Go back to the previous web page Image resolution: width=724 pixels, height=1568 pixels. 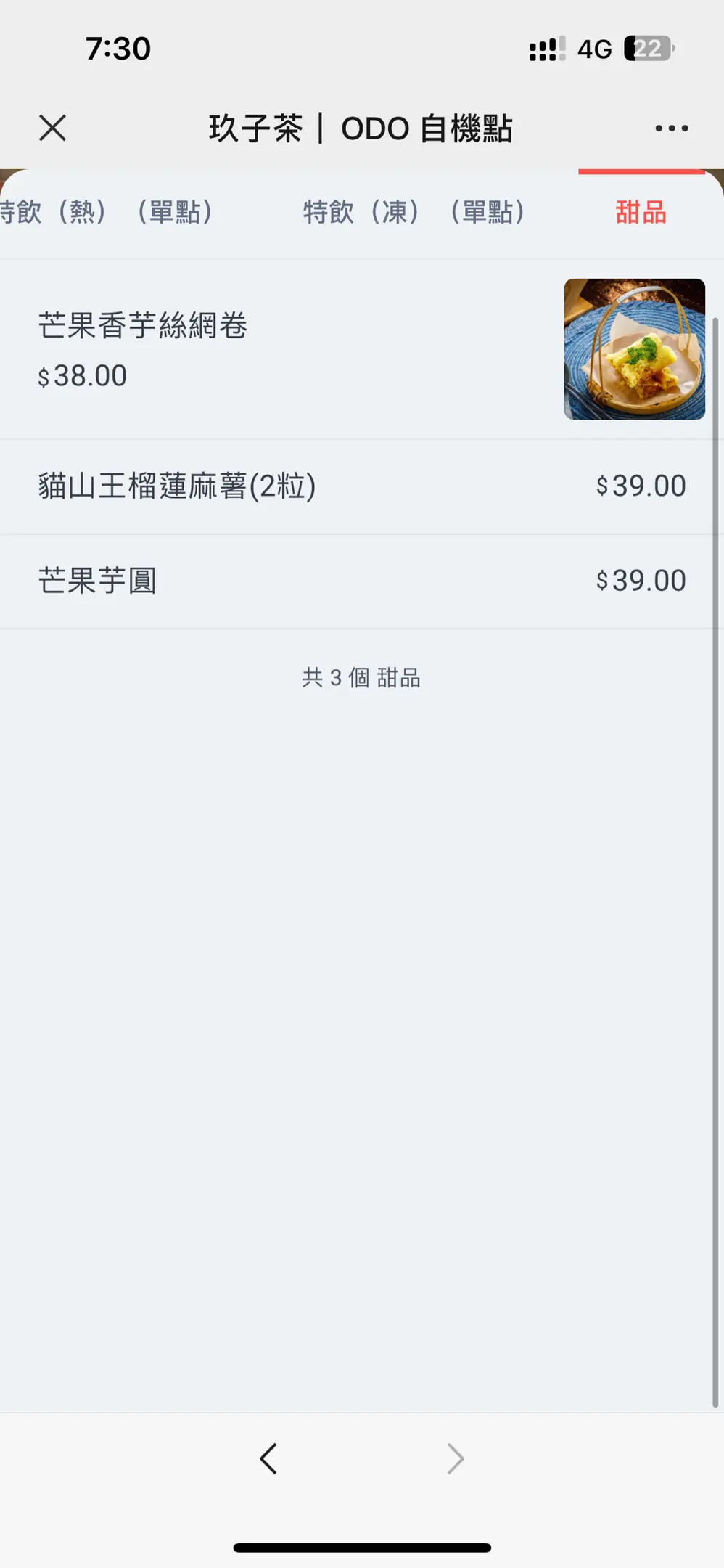pyautogui.click(x=268, y=1458)
